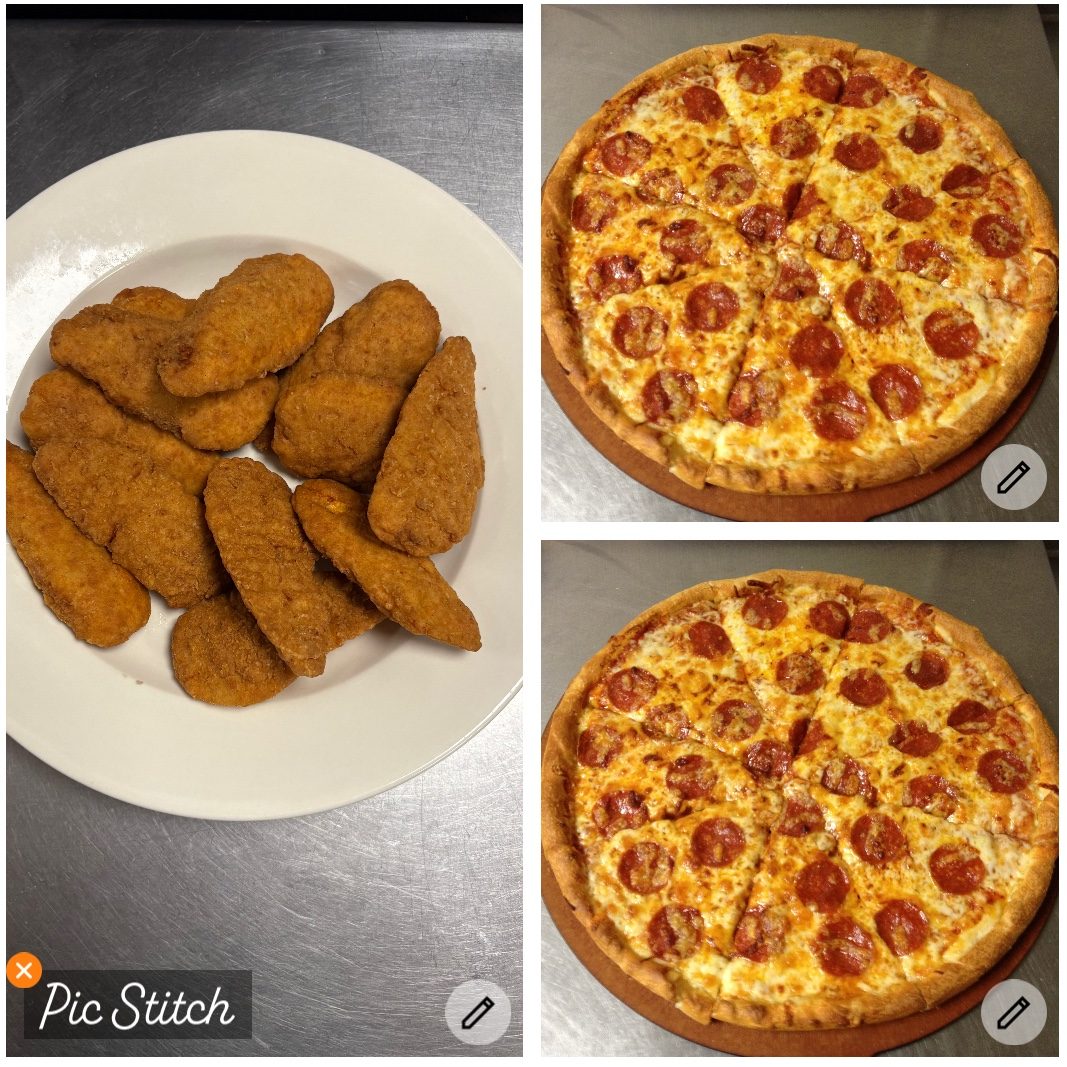This screenshot has height=1067, width=1067.
Task: Select the upper pepperoni pizza tile
Action: pyautogui.click(x=800, y=262)
